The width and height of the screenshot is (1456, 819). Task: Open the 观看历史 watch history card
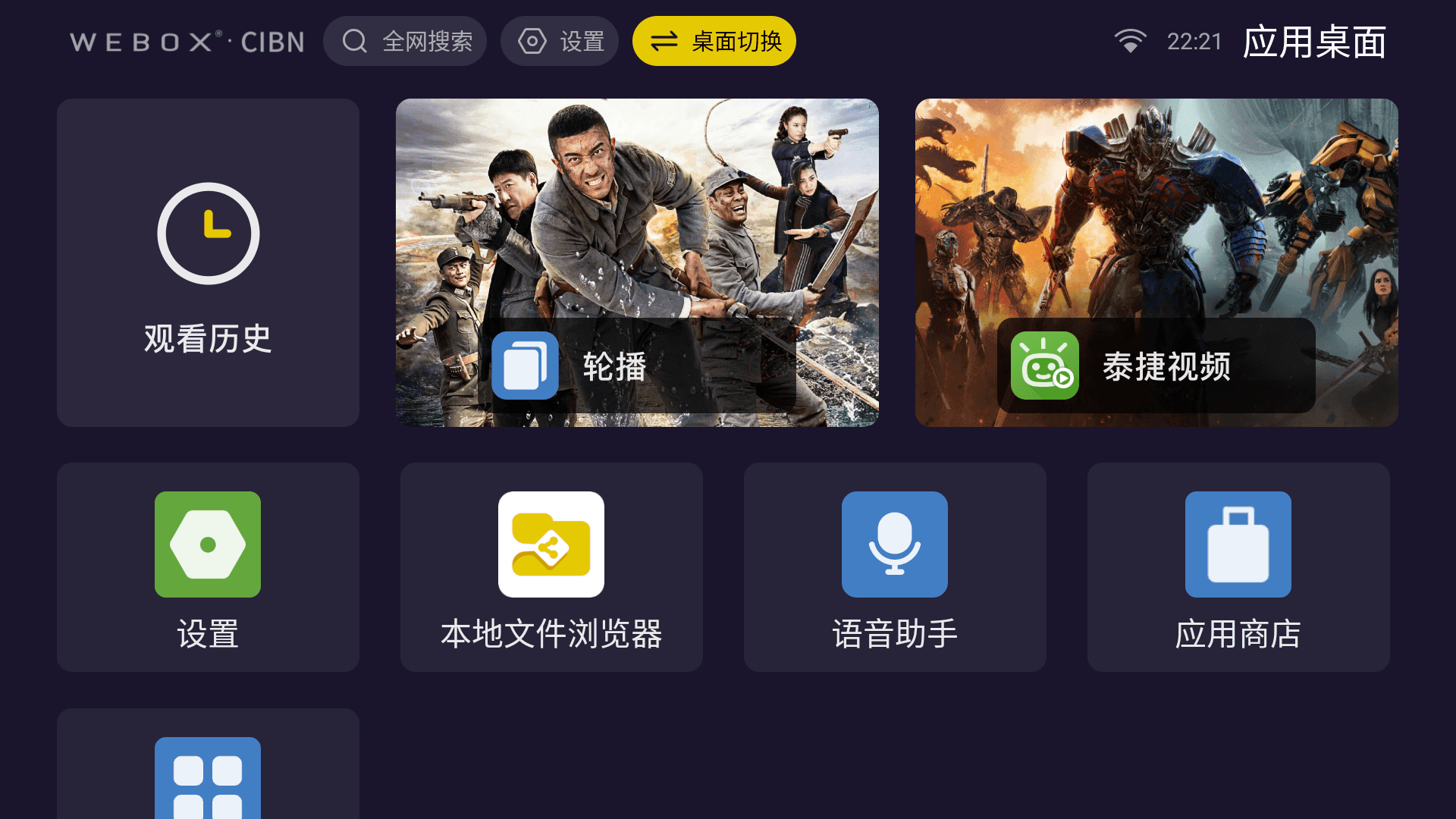(x=208, y=262)
